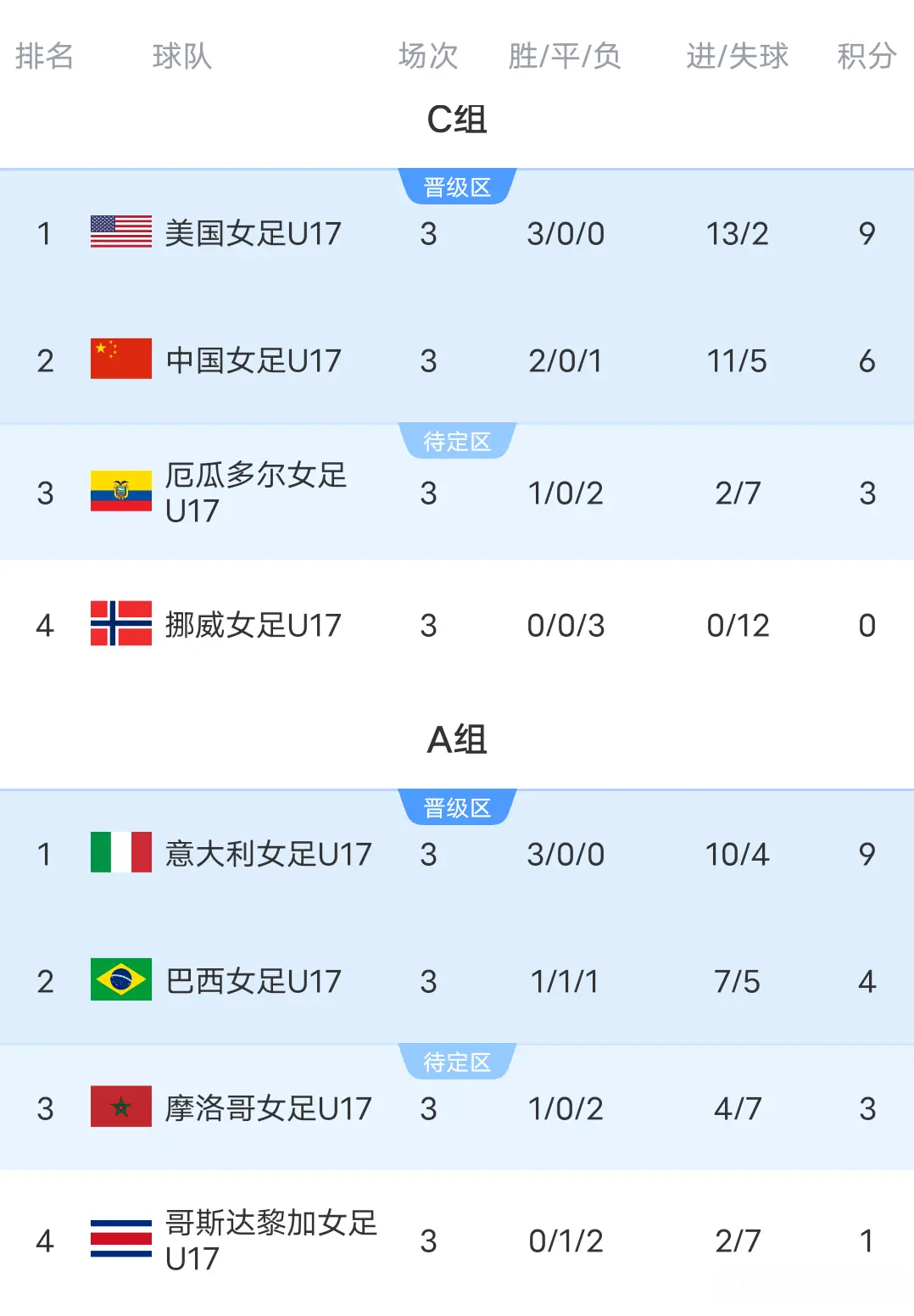This screenshot has height=1316, width=914.
Task: Select the 胜/平/负 column header
Action: coord(566,57)
